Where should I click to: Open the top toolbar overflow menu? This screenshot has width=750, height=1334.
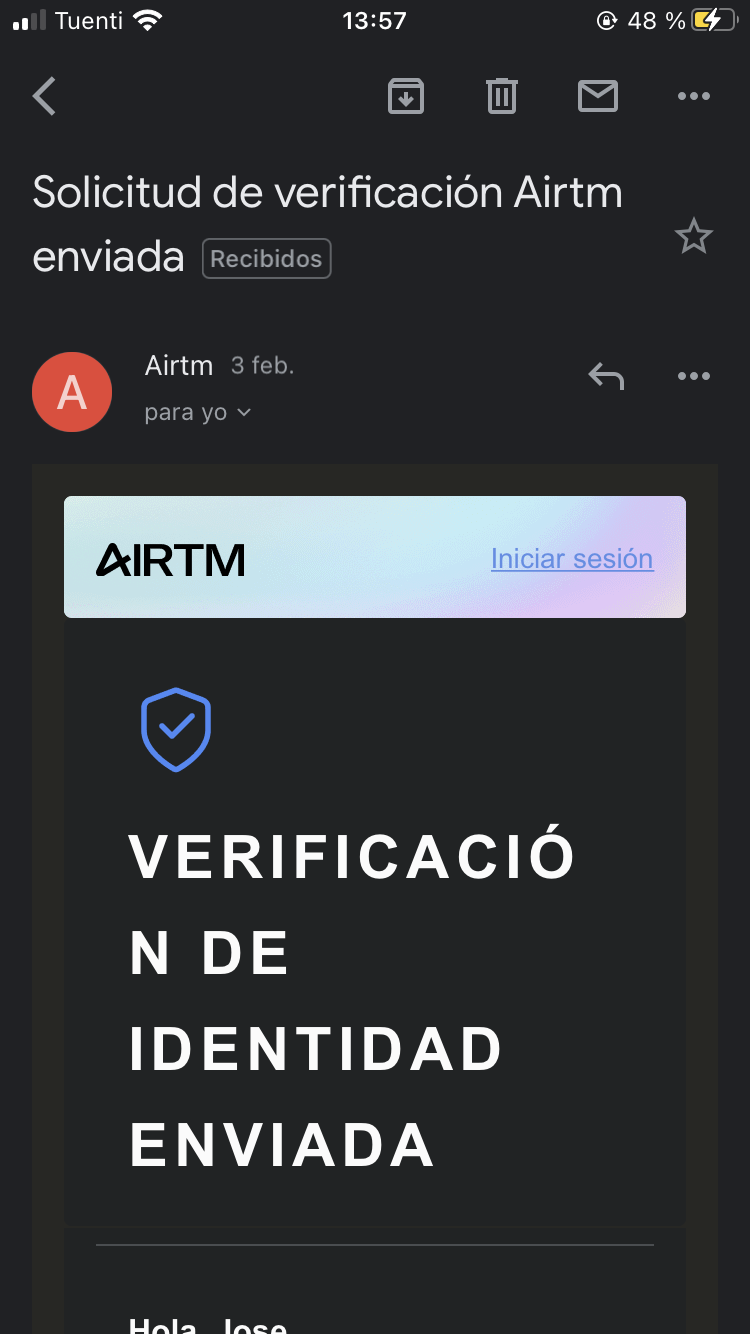point(694,96)
